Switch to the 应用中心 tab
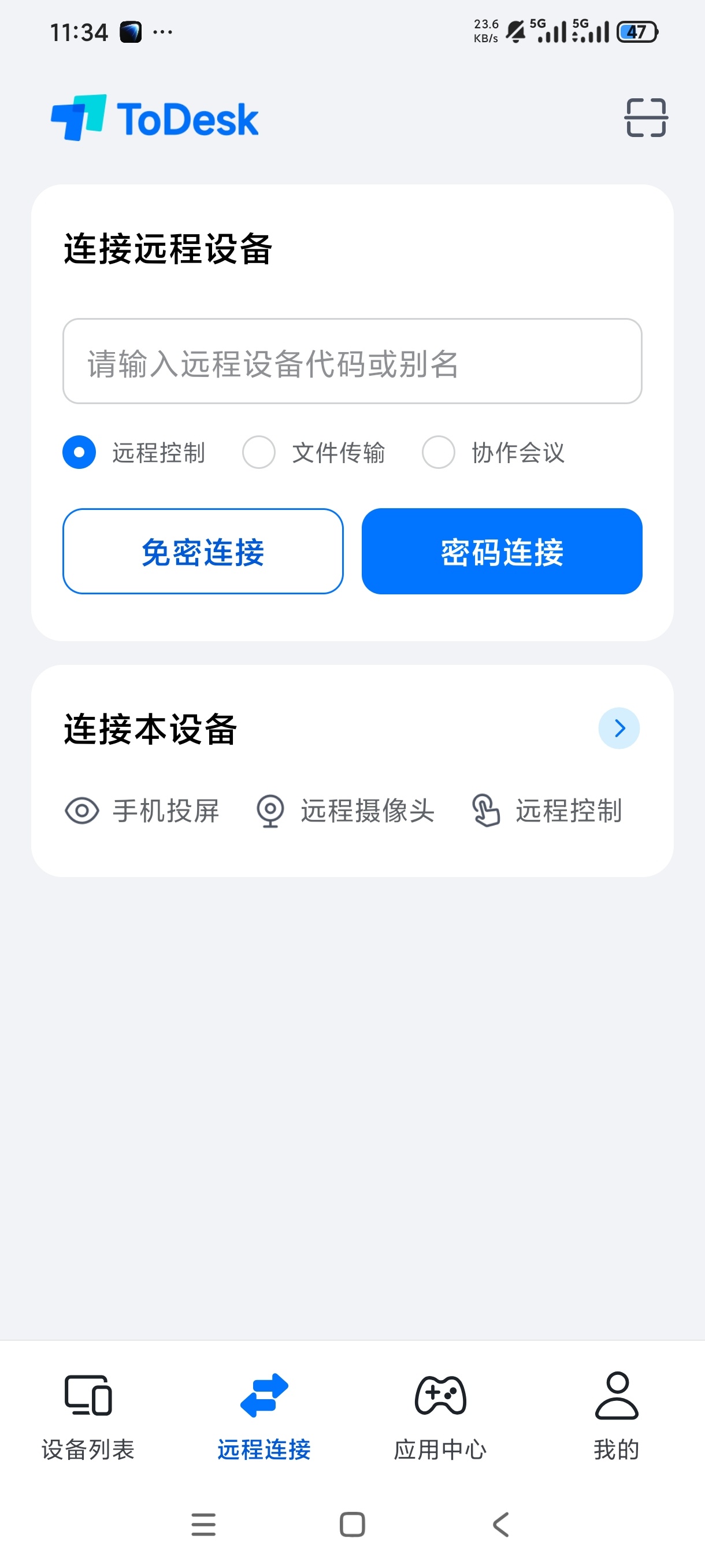Screen dimensions: 705x1568 440,1417
